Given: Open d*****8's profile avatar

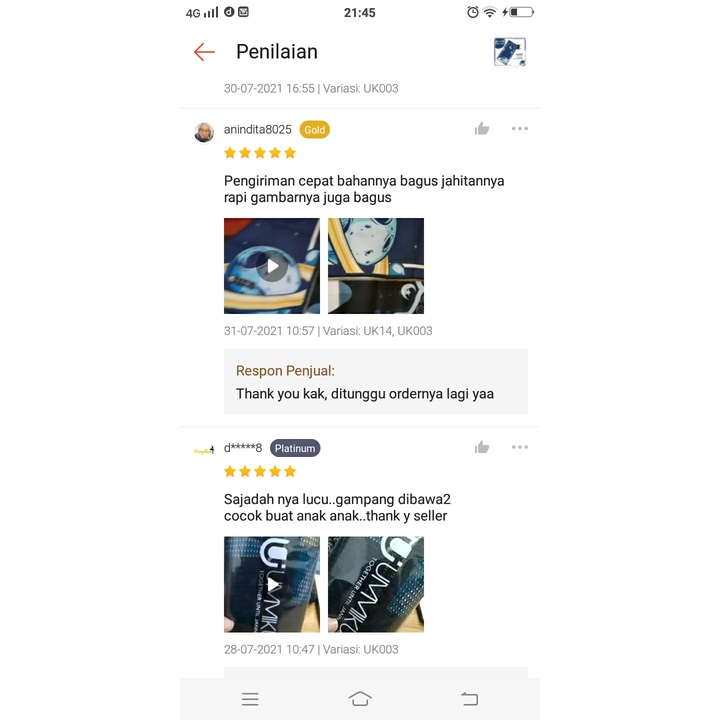Looking at the screenshot, I should 204,450.
